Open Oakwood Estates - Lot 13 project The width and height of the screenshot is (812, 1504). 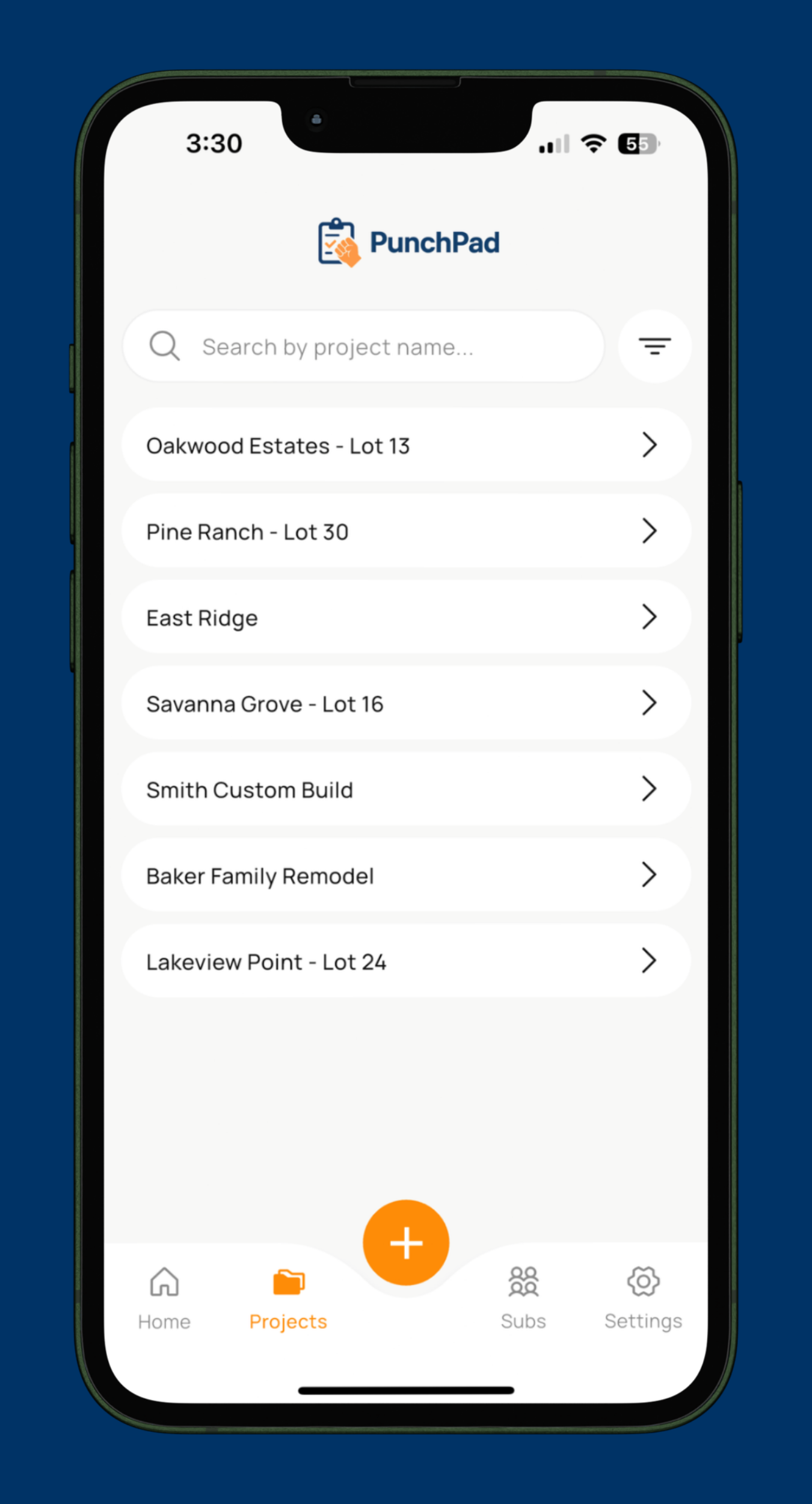click(x=406, y=445)
